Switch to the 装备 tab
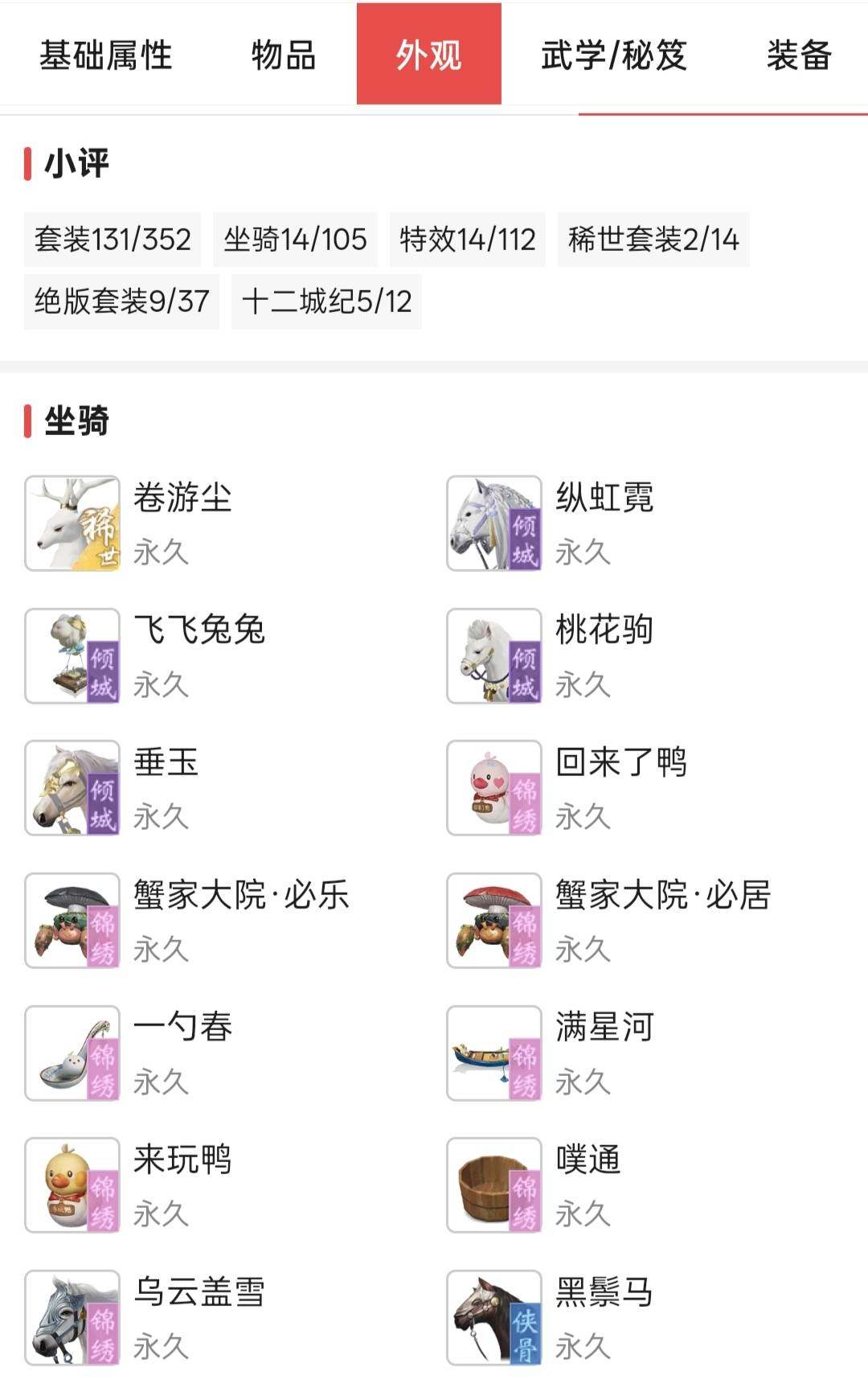 [x=799, y=56]
